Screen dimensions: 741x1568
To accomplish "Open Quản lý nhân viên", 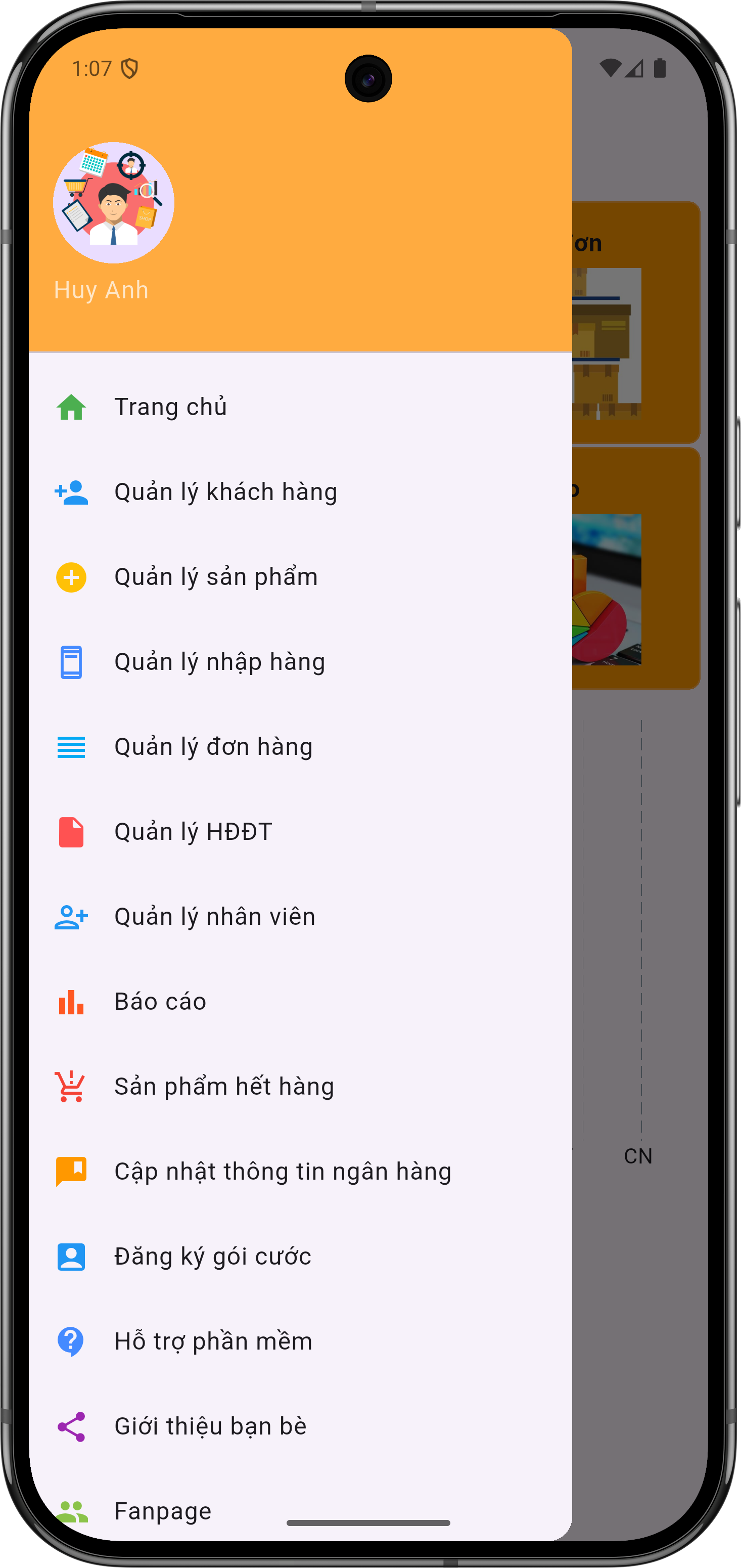I will 215,917.
